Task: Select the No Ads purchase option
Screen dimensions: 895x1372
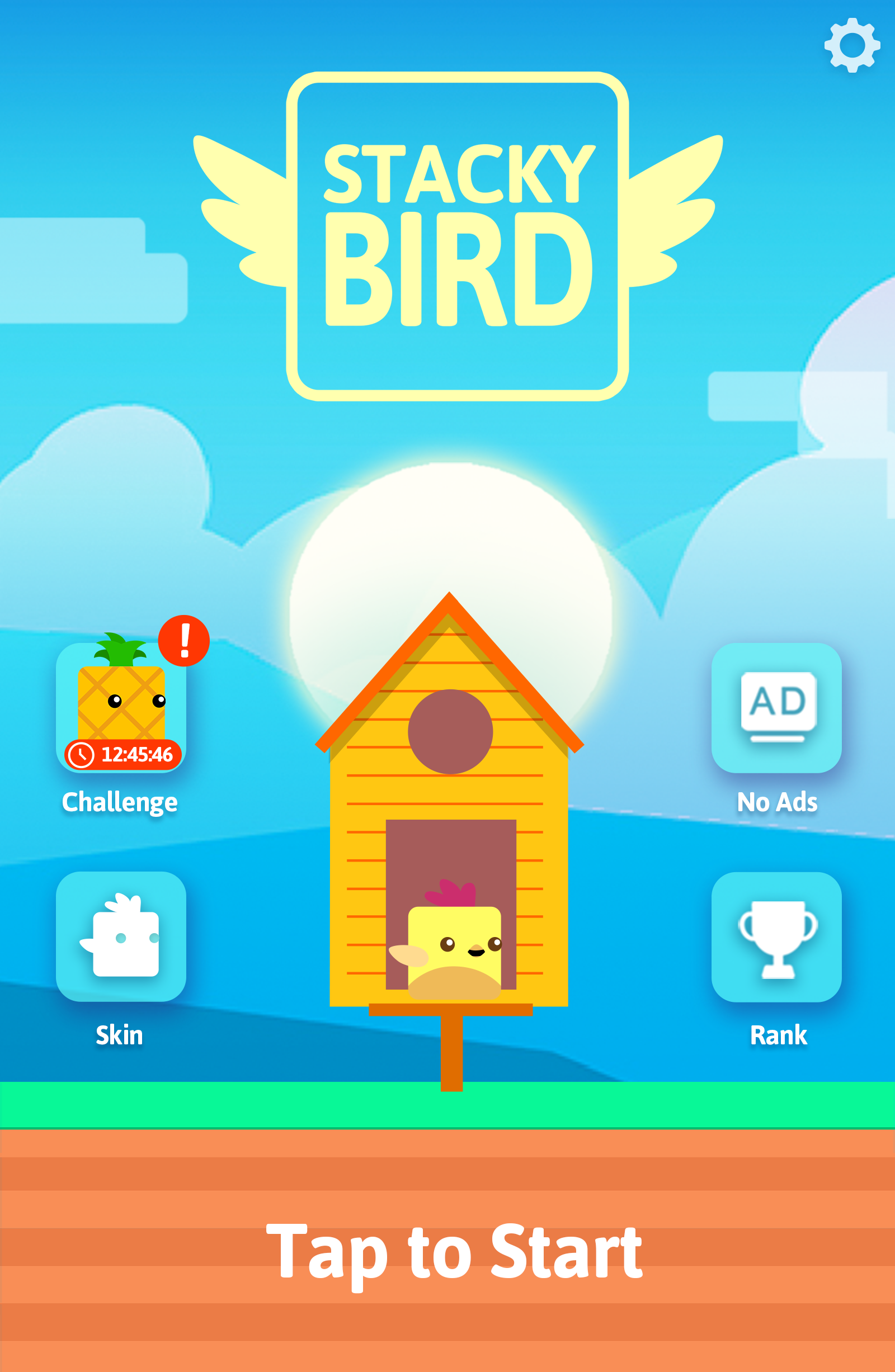Action: [776, 708]
